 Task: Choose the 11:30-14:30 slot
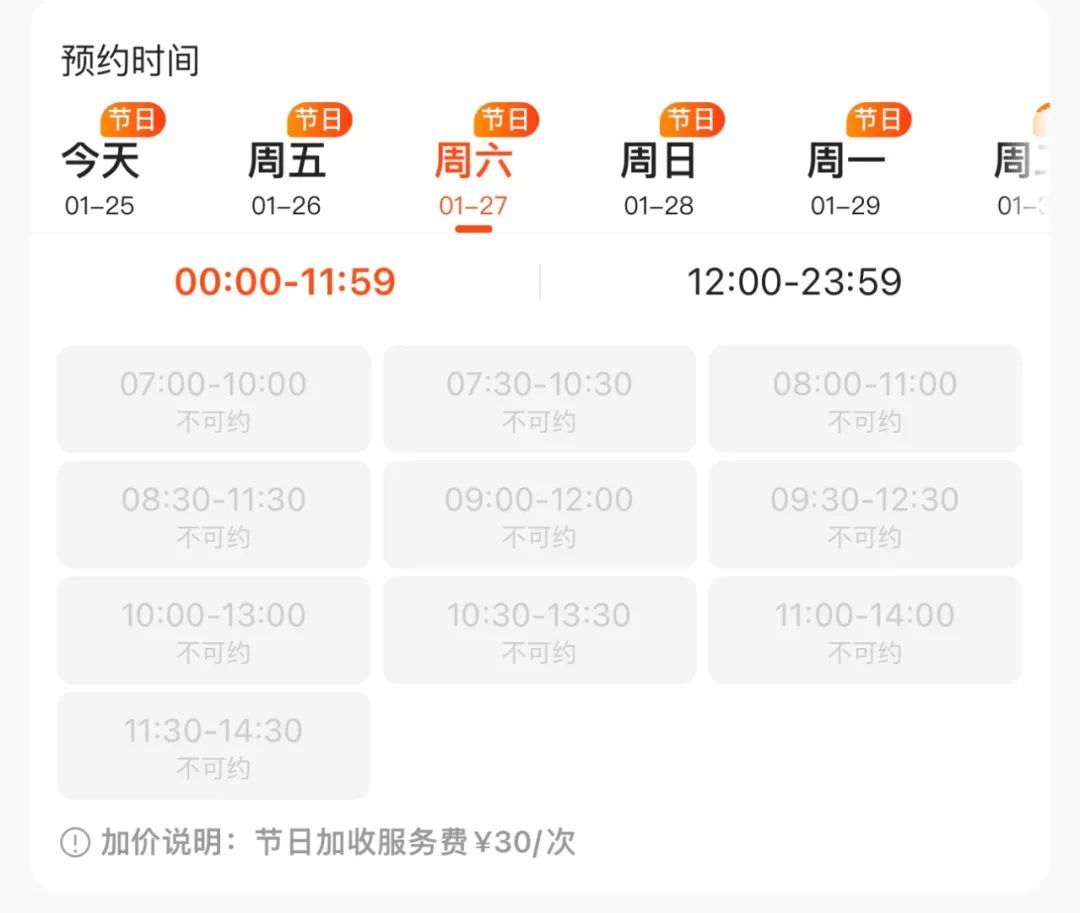coord(213,746)
